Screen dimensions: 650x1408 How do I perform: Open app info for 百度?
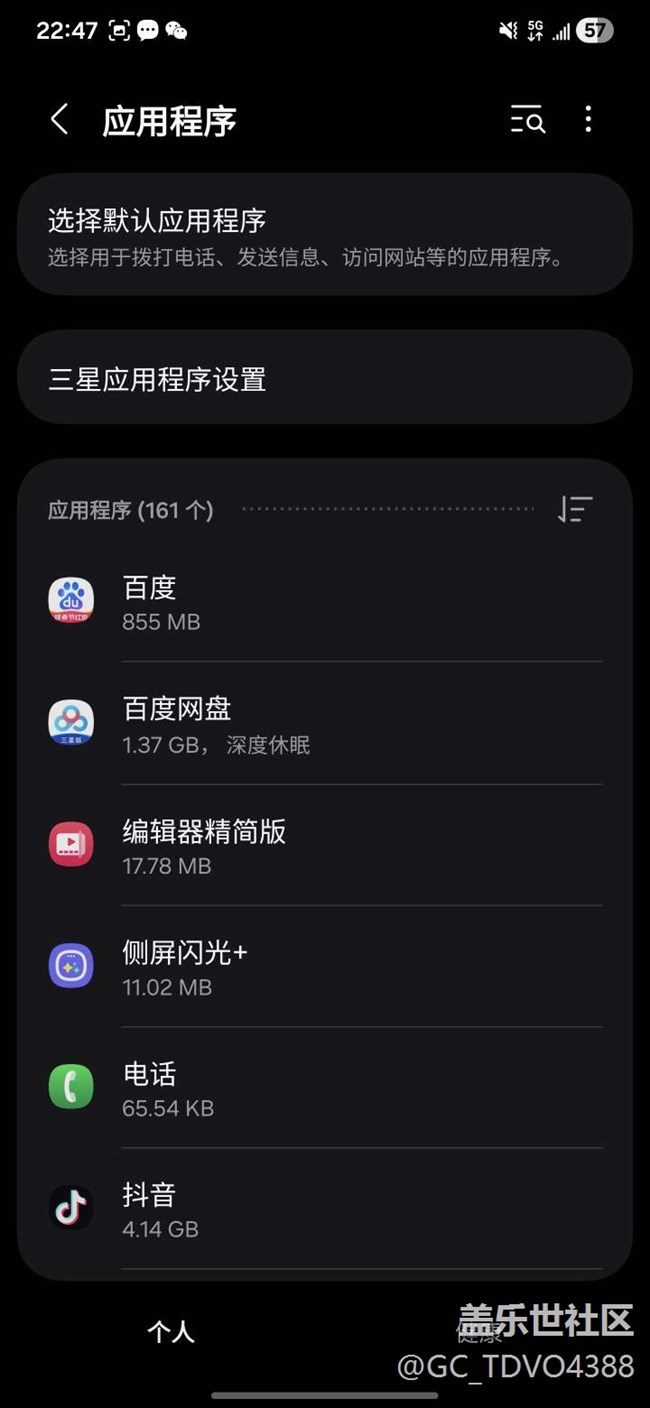point(325,602)
